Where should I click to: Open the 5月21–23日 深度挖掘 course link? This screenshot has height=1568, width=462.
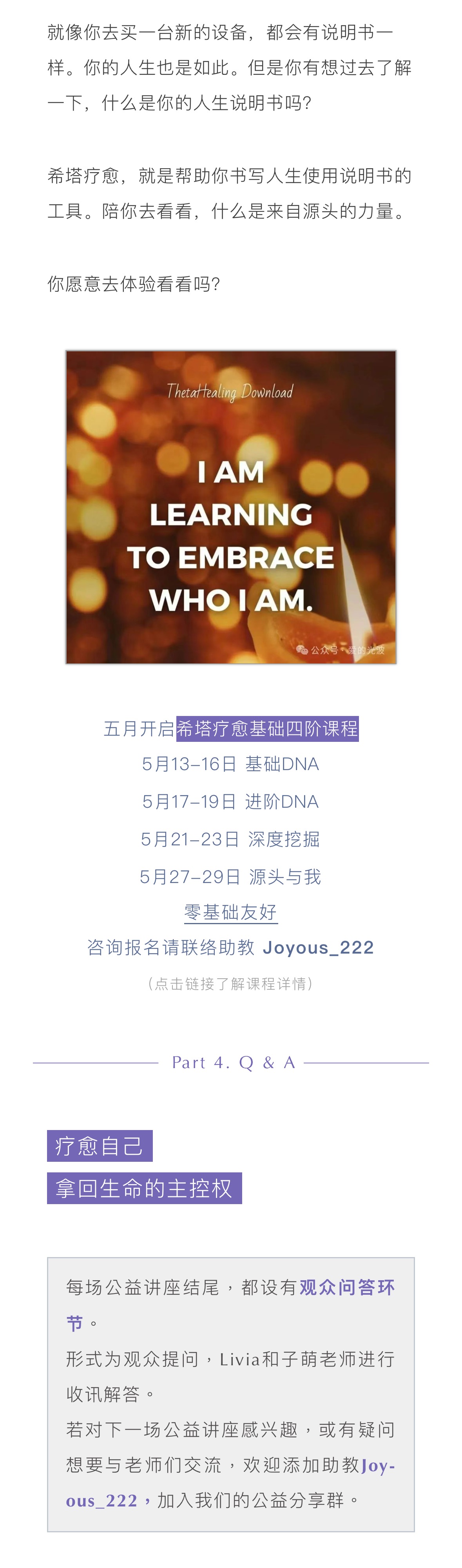click(230, 839)
